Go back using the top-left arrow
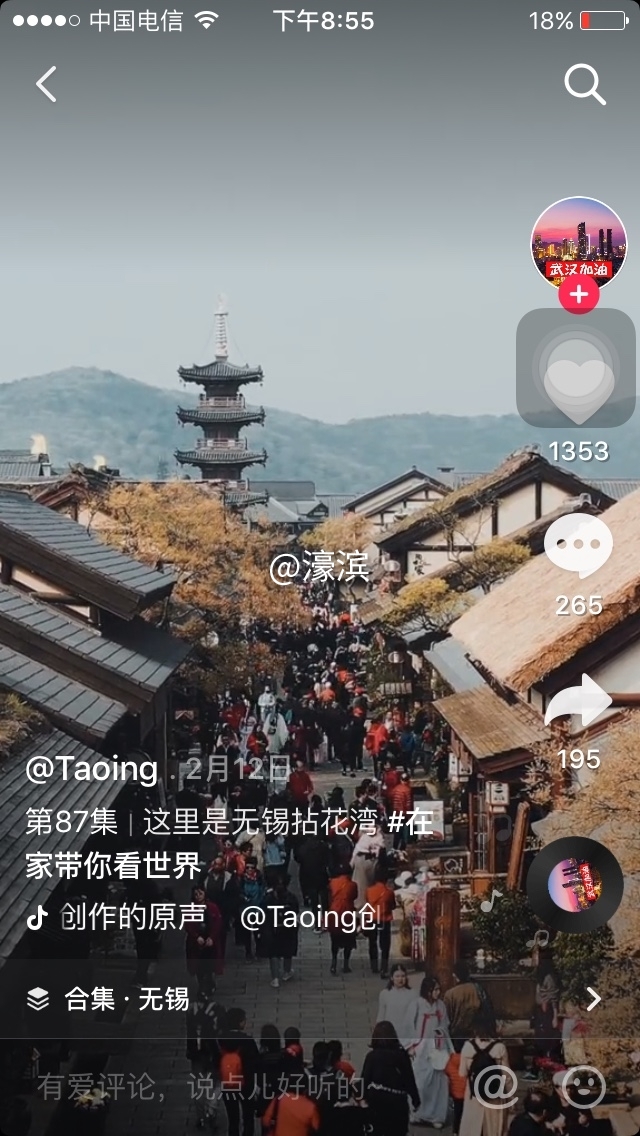 (46, 85)
